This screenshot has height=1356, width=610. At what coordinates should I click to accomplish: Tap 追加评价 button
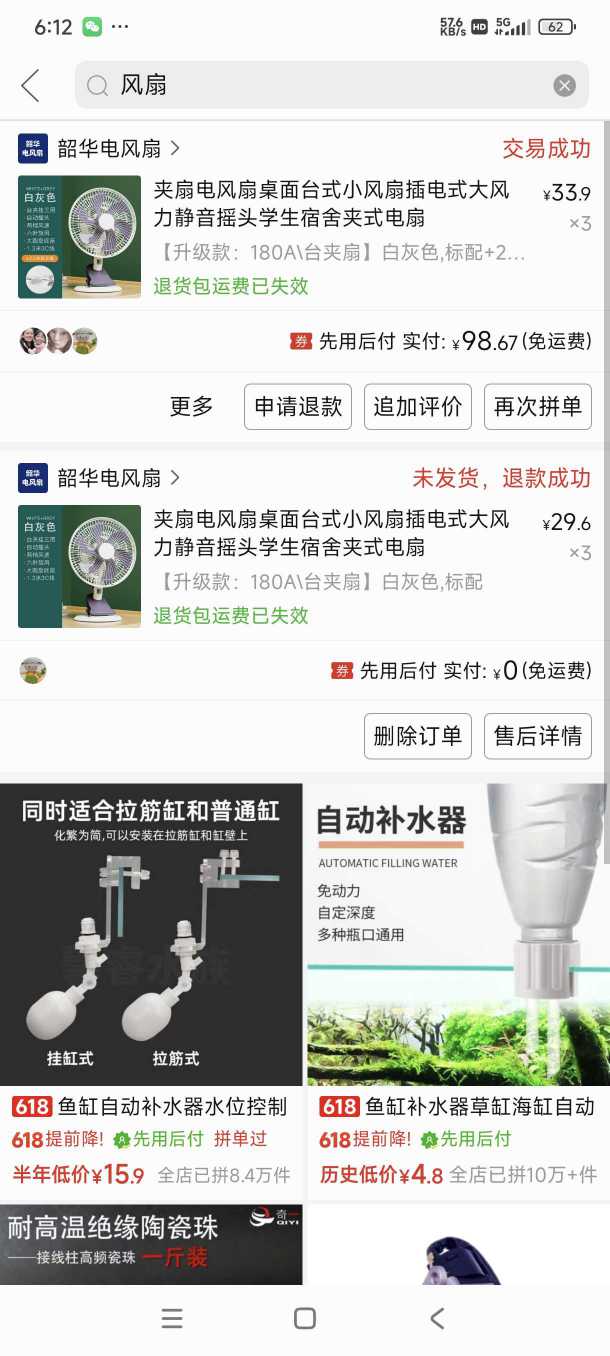(417, 406)
